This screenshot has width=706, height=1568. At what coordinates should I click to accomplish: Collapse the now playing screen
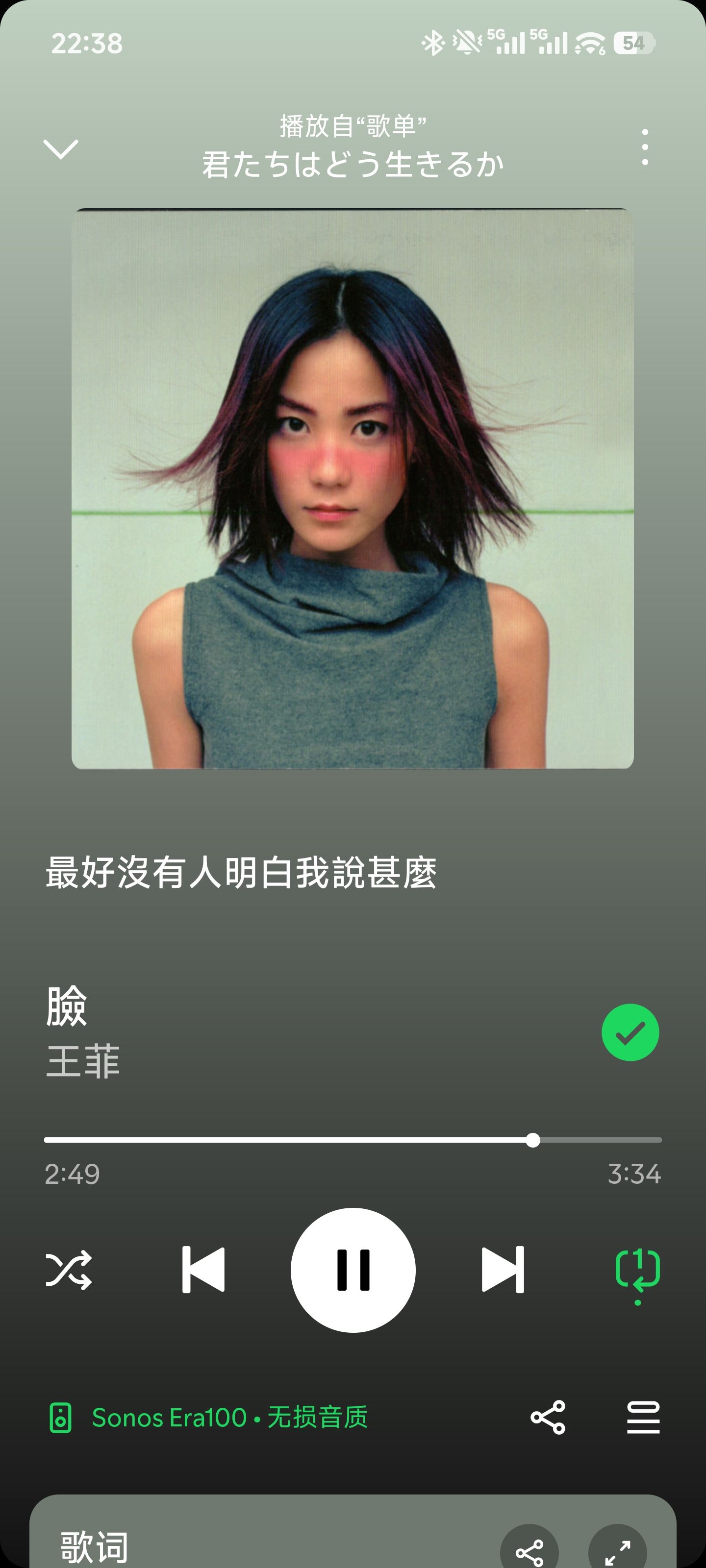pos(61,148)
